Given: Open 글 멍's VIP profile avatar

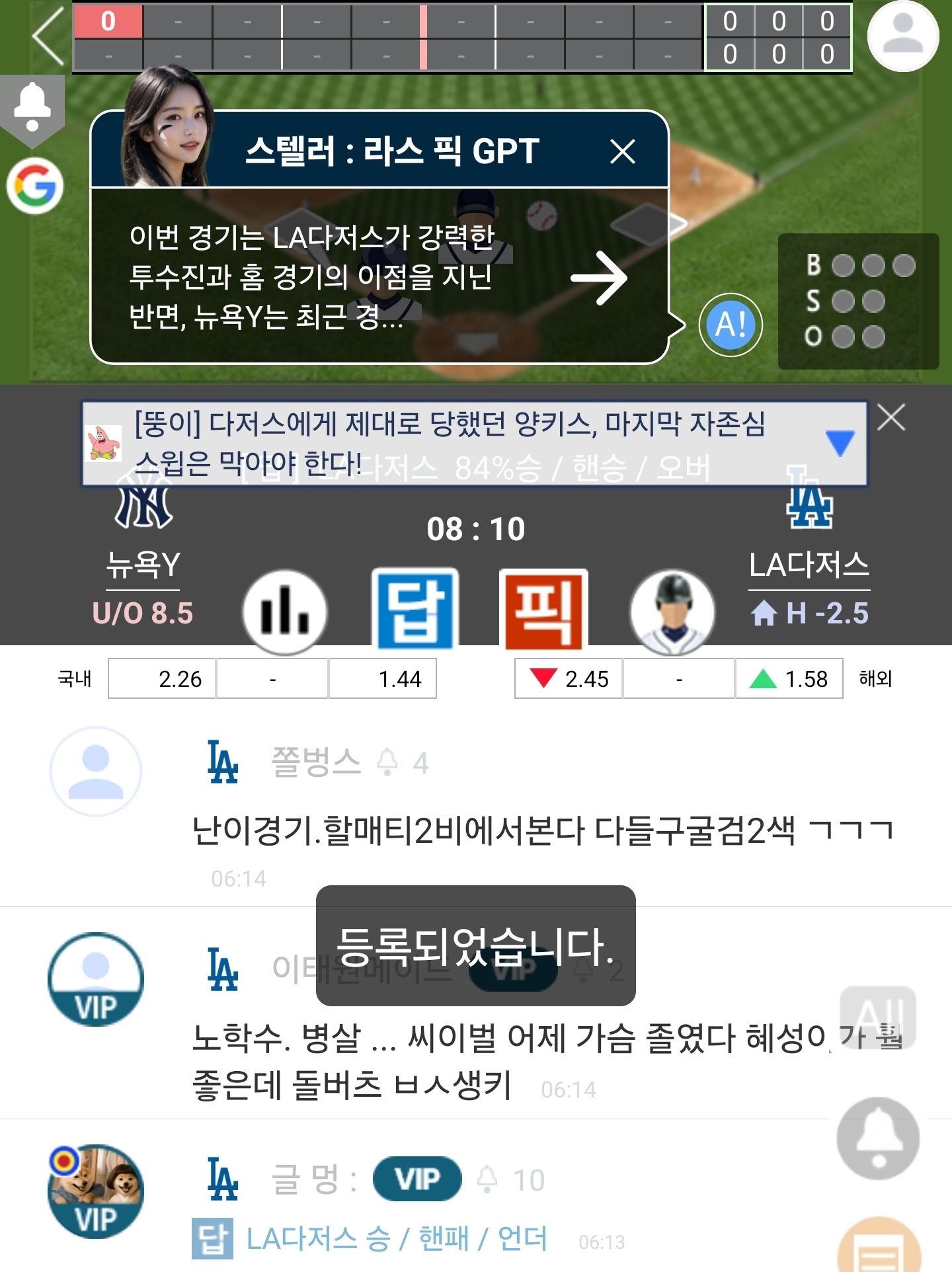Looking at the screenshot, I should pyautogui.click(x=96, y=1191).
